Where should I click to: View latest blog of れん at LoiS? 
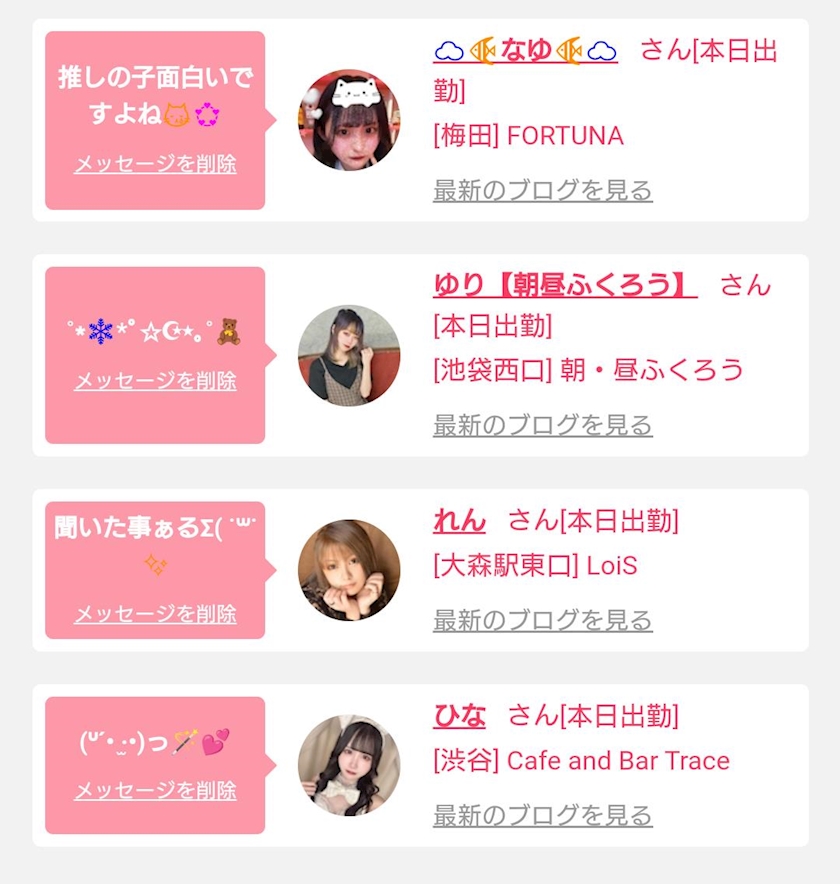coord(542,621)
